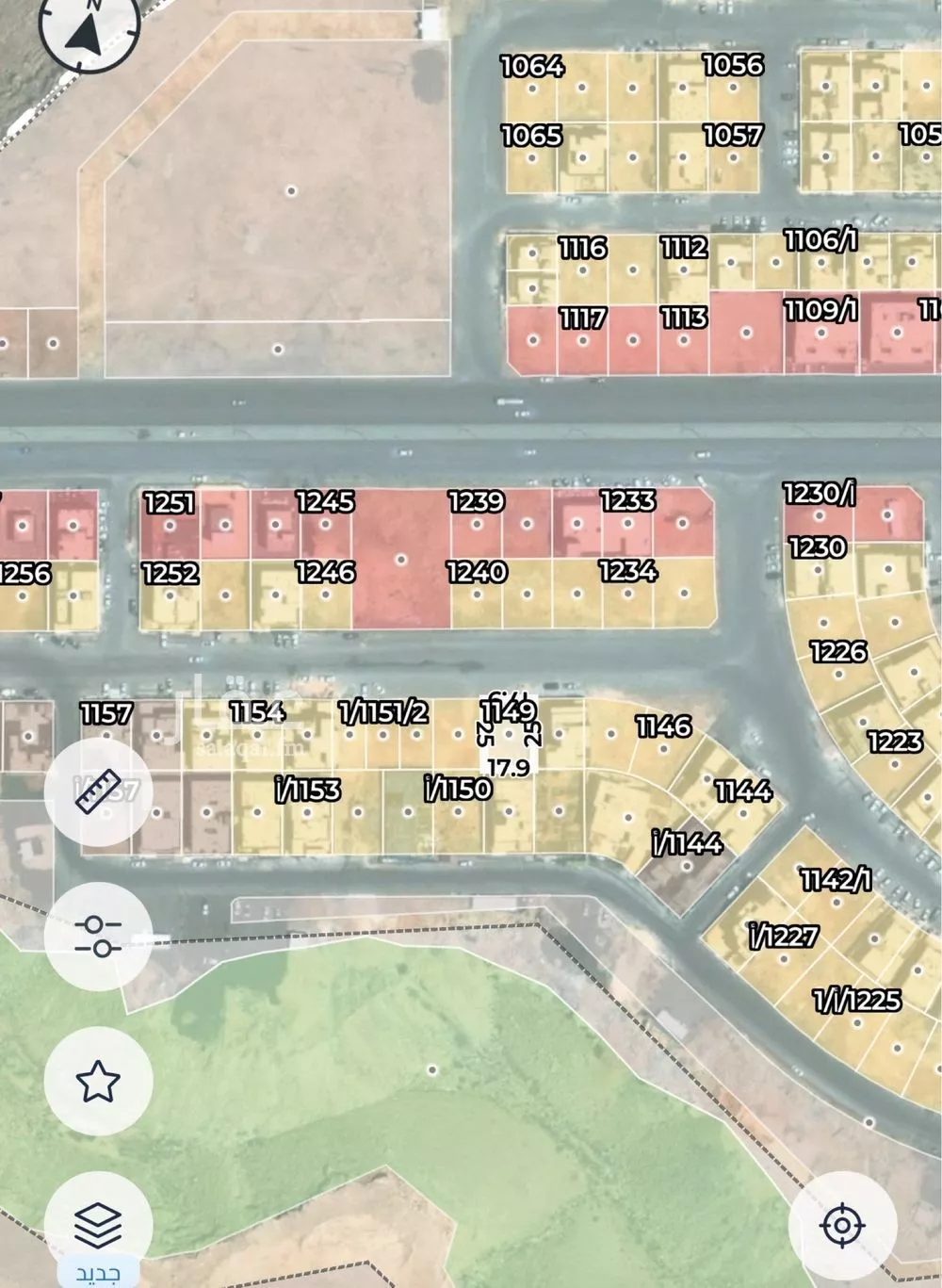Open the map layers button
Image resolution: width=942 pixels, height=1288 pixels.
(x=98, y=1224)
